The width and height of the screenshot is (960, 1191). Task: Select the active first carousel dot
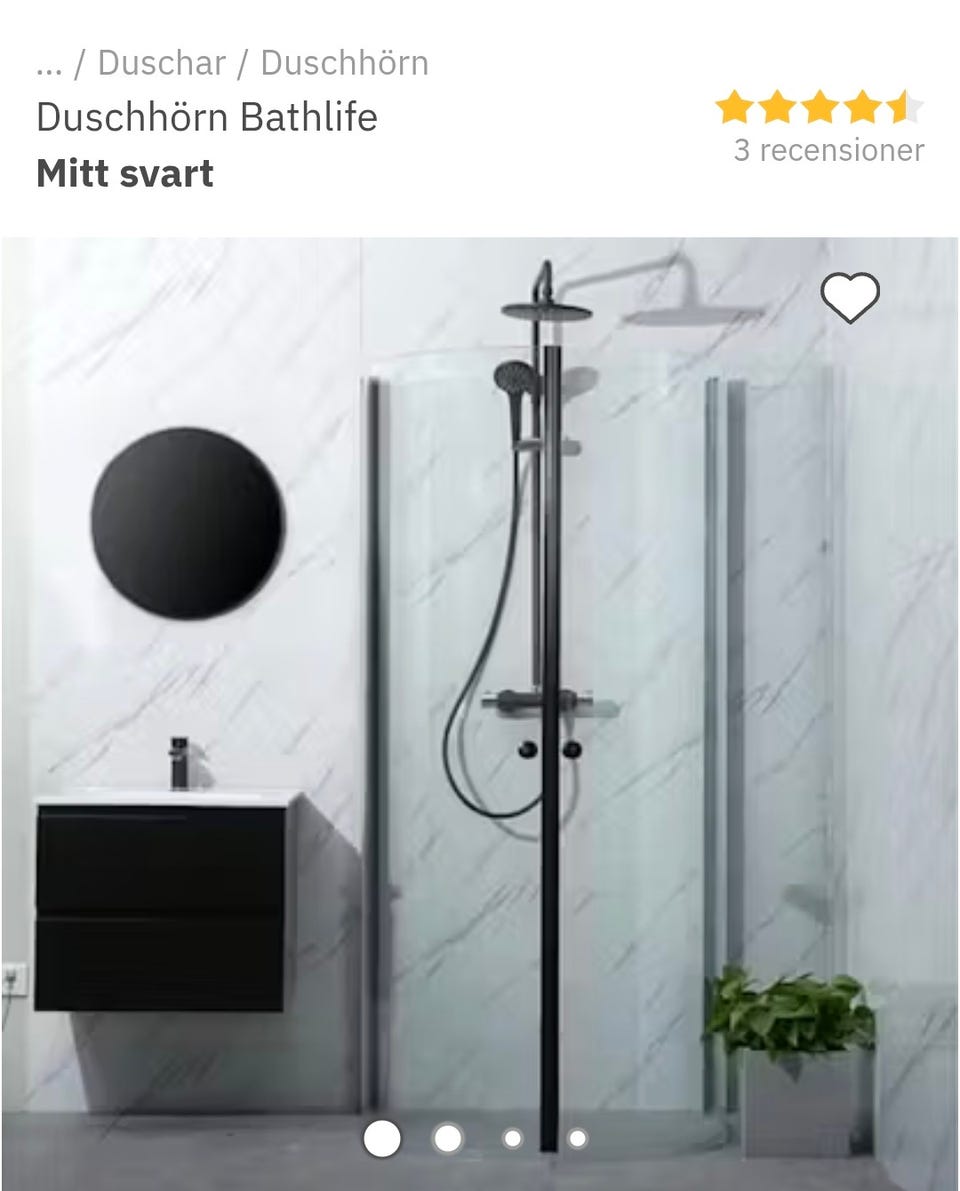pyautogui.click(x=380, y=1138)
